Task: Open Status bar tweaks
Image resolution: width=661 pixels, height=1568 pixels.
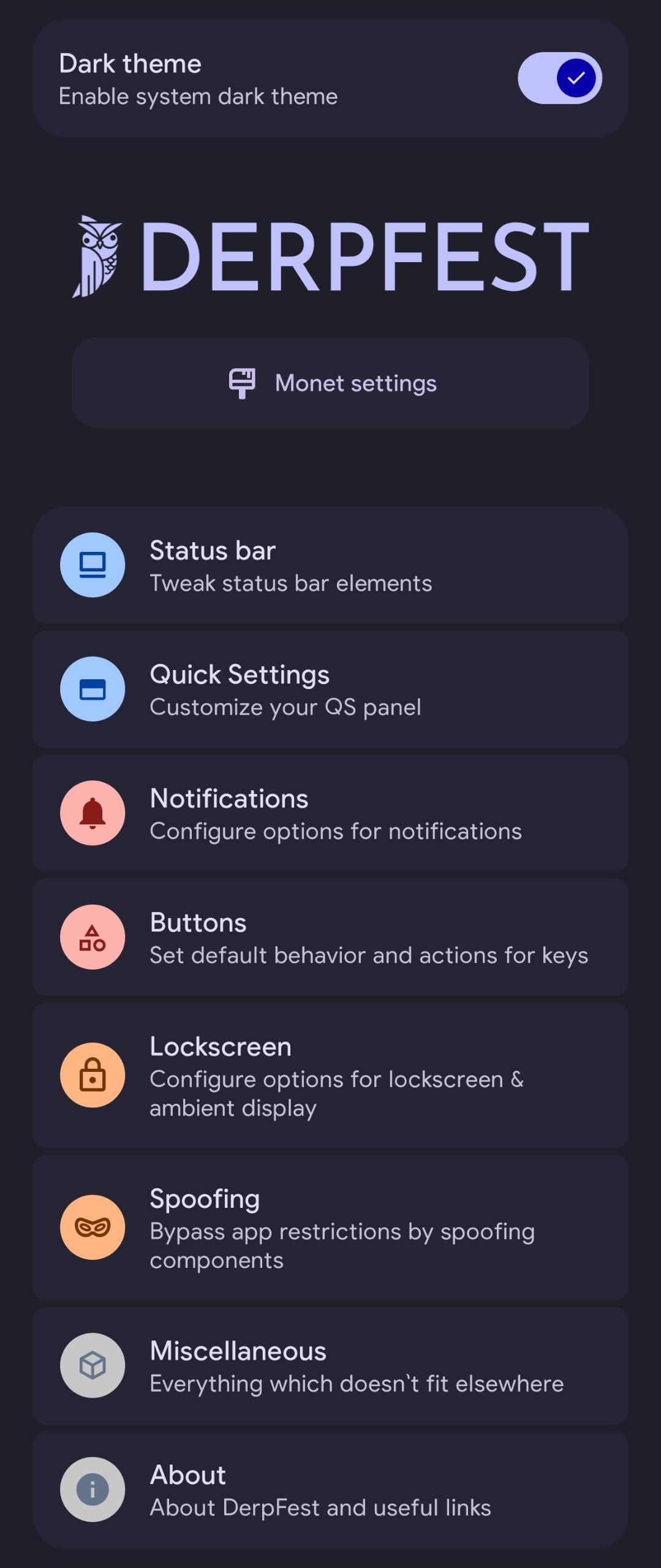Action: 330,565
